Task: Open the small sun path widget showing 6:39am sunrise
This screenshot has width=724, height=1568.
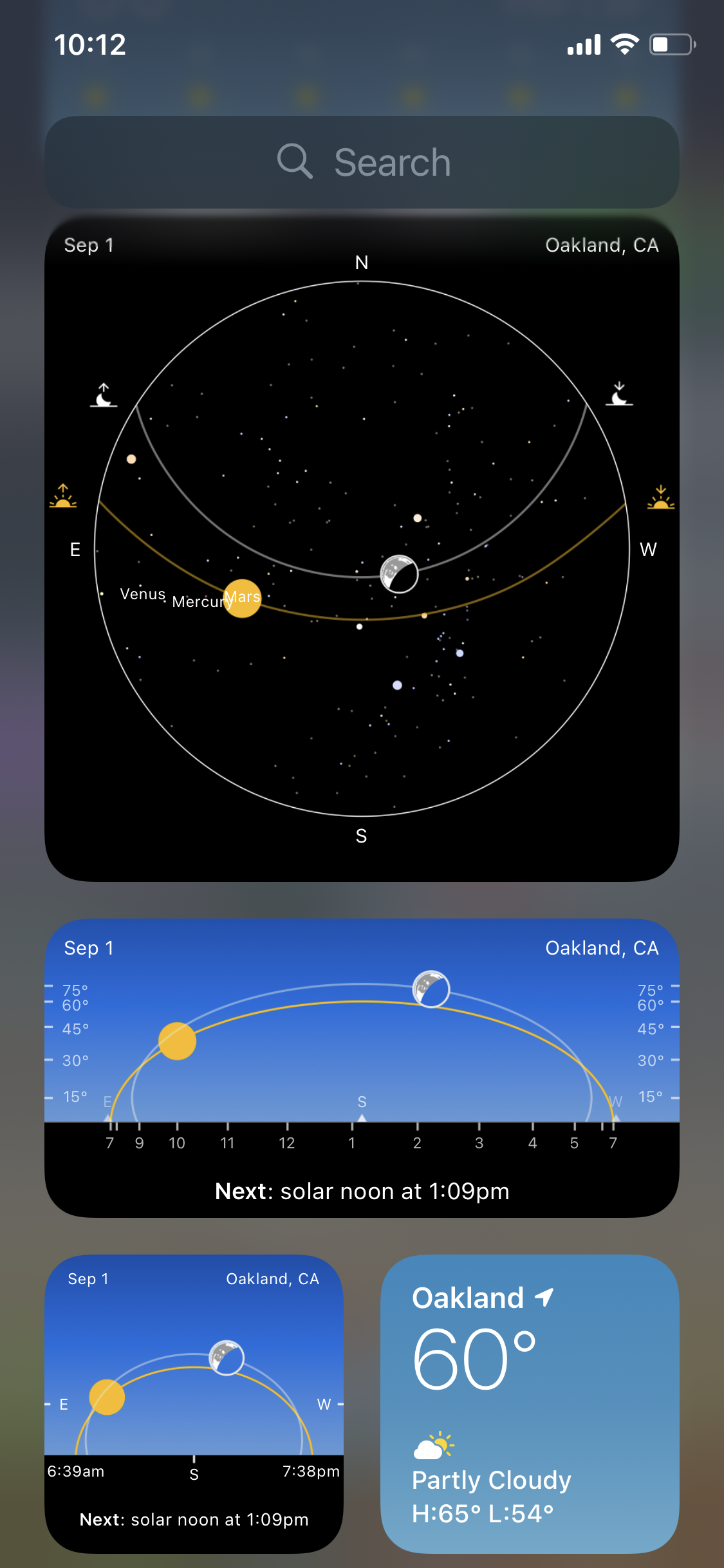Action: click(x=194, y=1404)
